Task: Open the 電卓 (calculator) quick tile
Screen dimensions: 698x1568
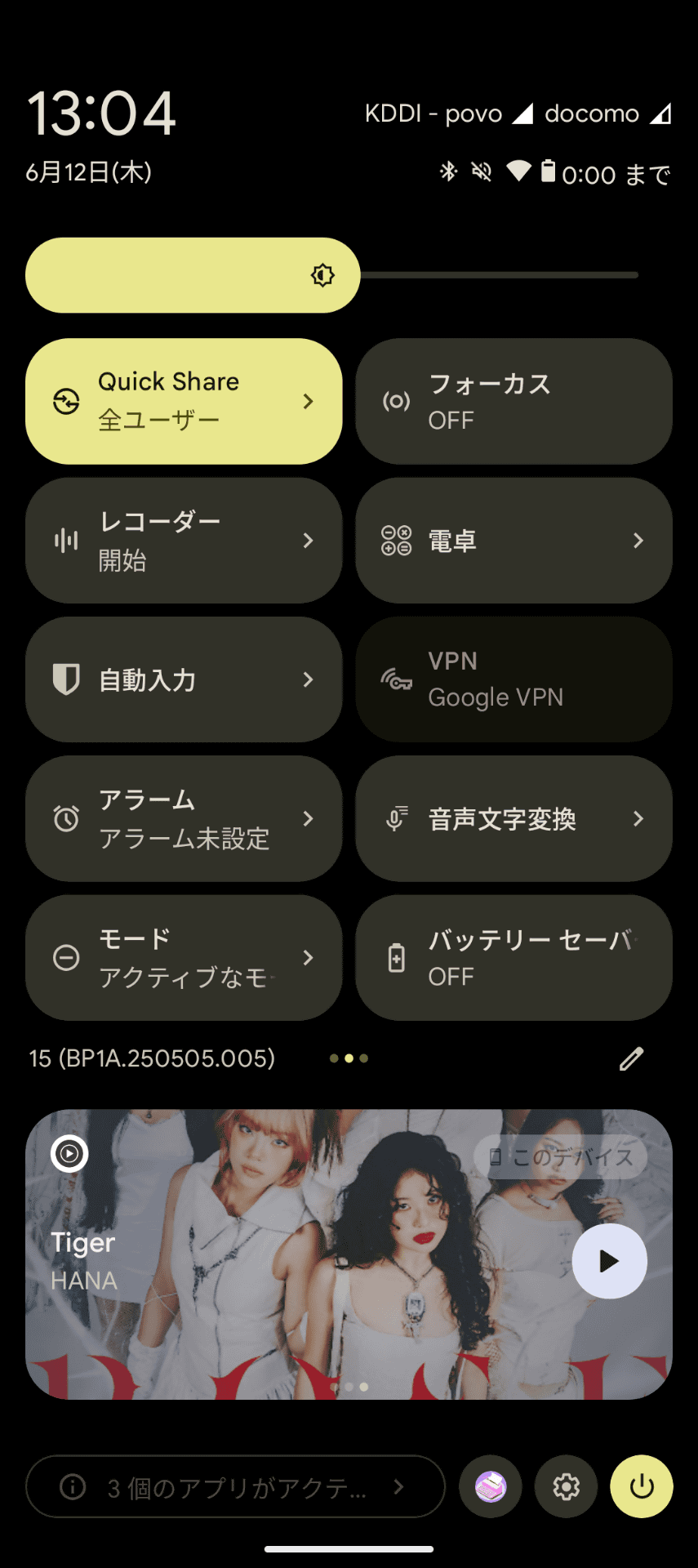Action: [x=513, y=540]
